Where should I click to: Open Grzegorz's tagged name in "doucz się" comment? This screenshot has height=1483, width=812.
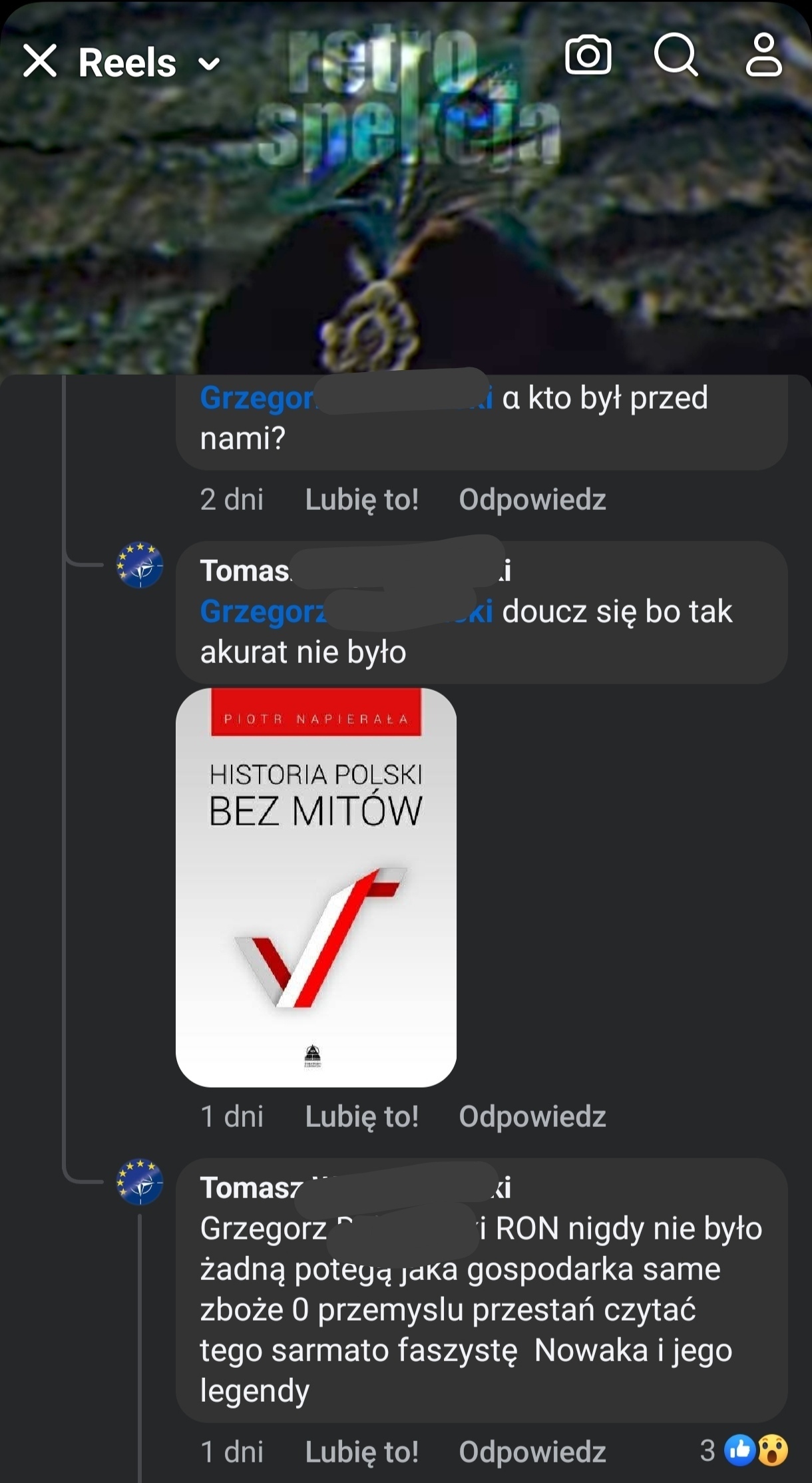tap(263, 612)
